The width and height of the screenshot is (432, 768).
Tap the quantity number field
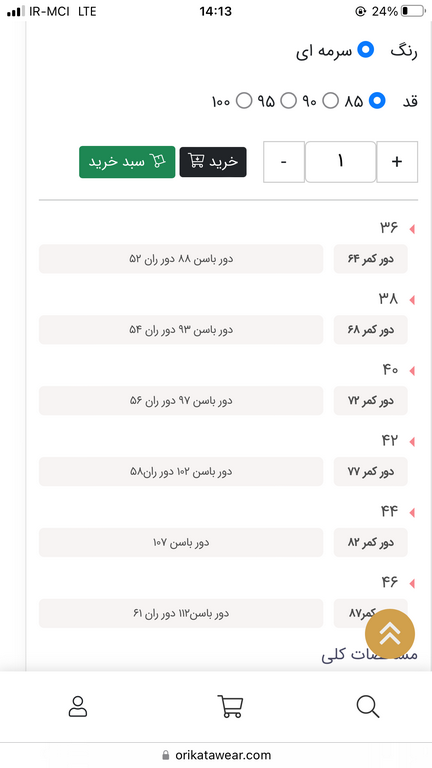pyautogui.click(x=340, y=162)
